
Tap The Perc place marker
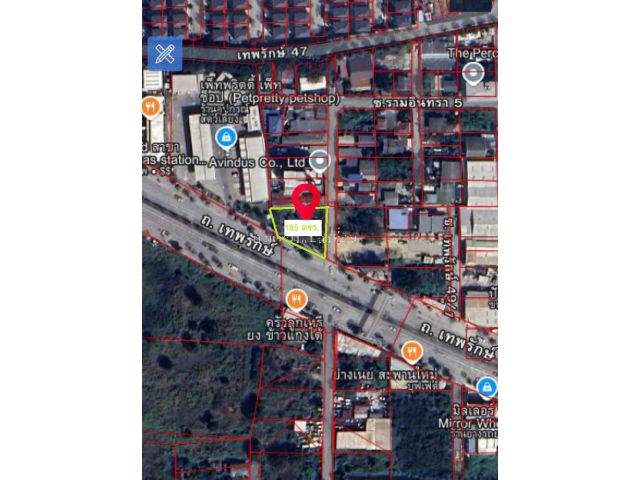point(473,72)
